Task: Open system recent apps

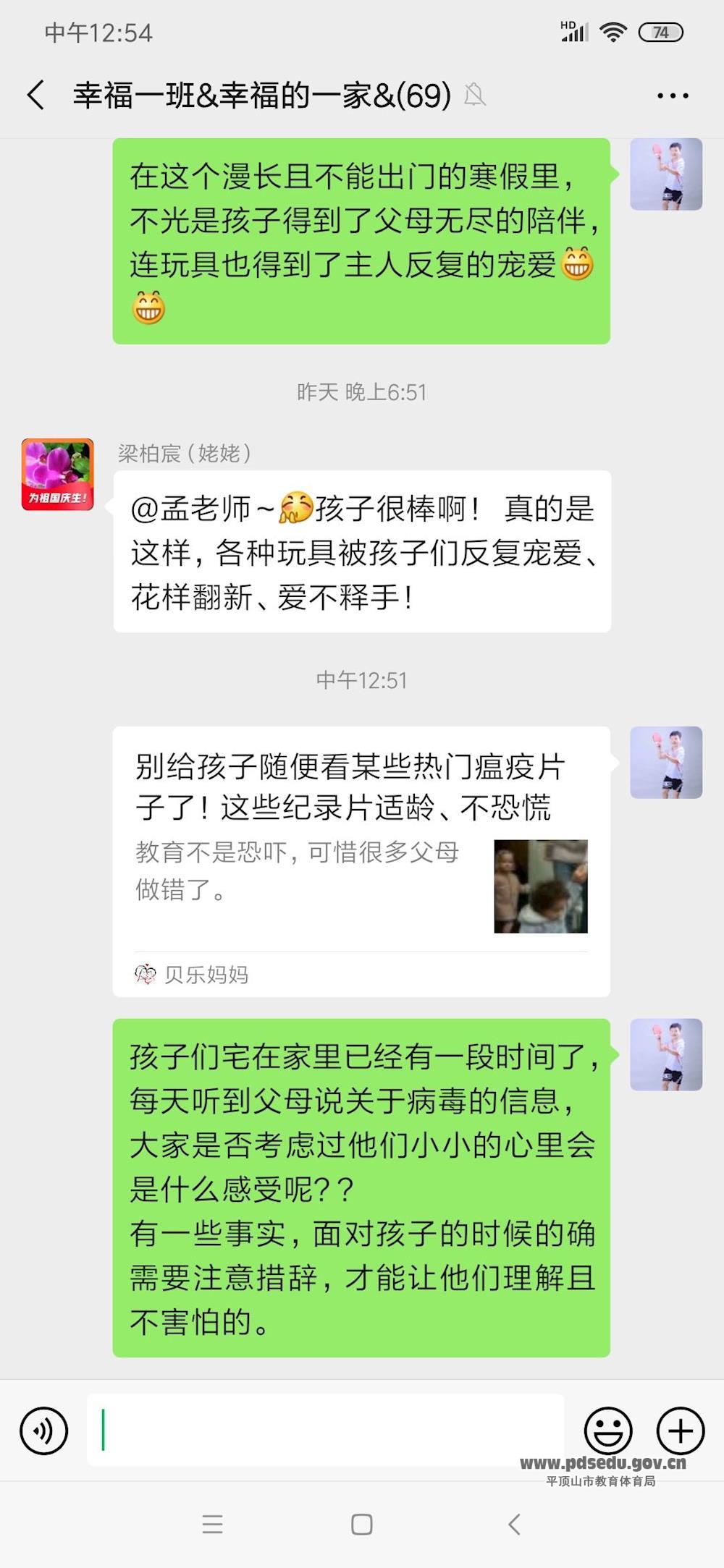Action: point(212,1524)
